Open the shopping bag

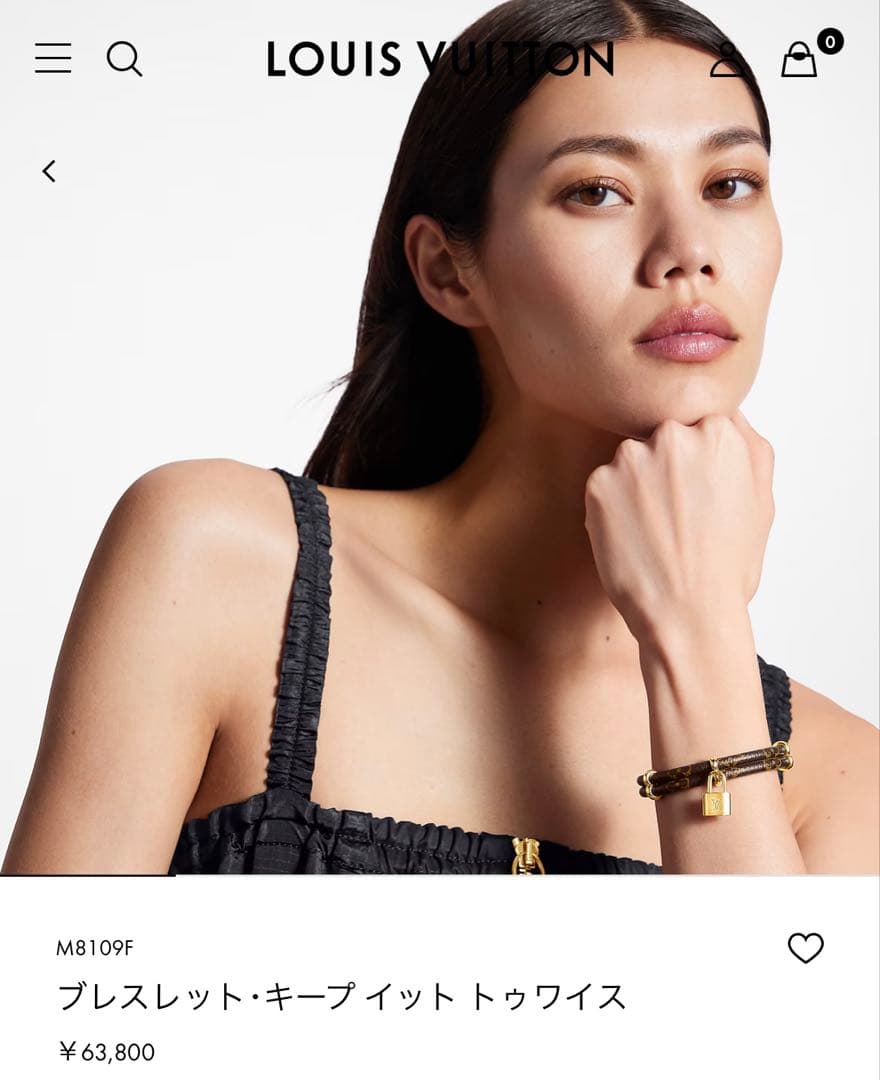[x=799, y=60]
